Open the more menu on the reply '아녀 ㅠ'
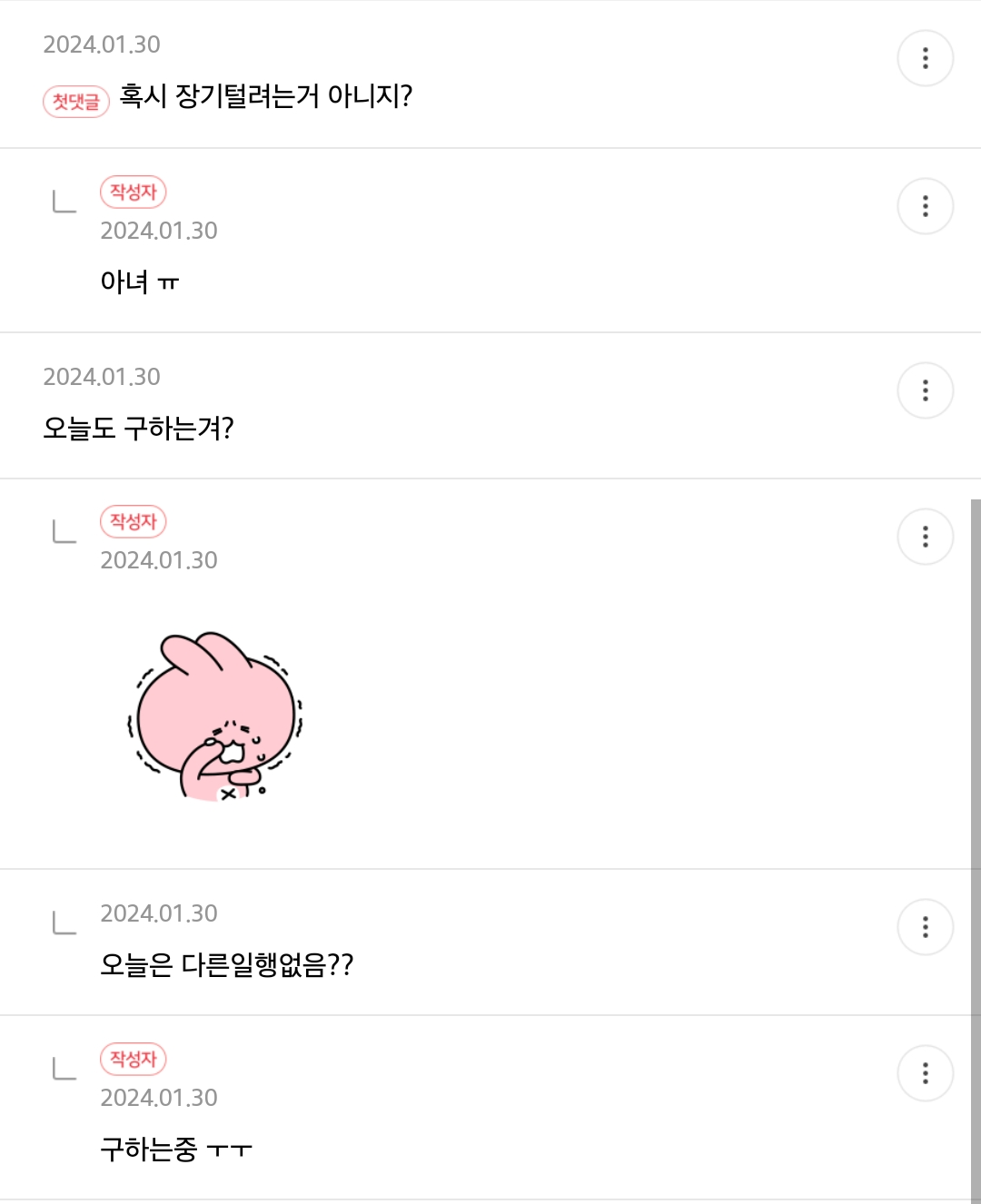 (x=925, y=206)
